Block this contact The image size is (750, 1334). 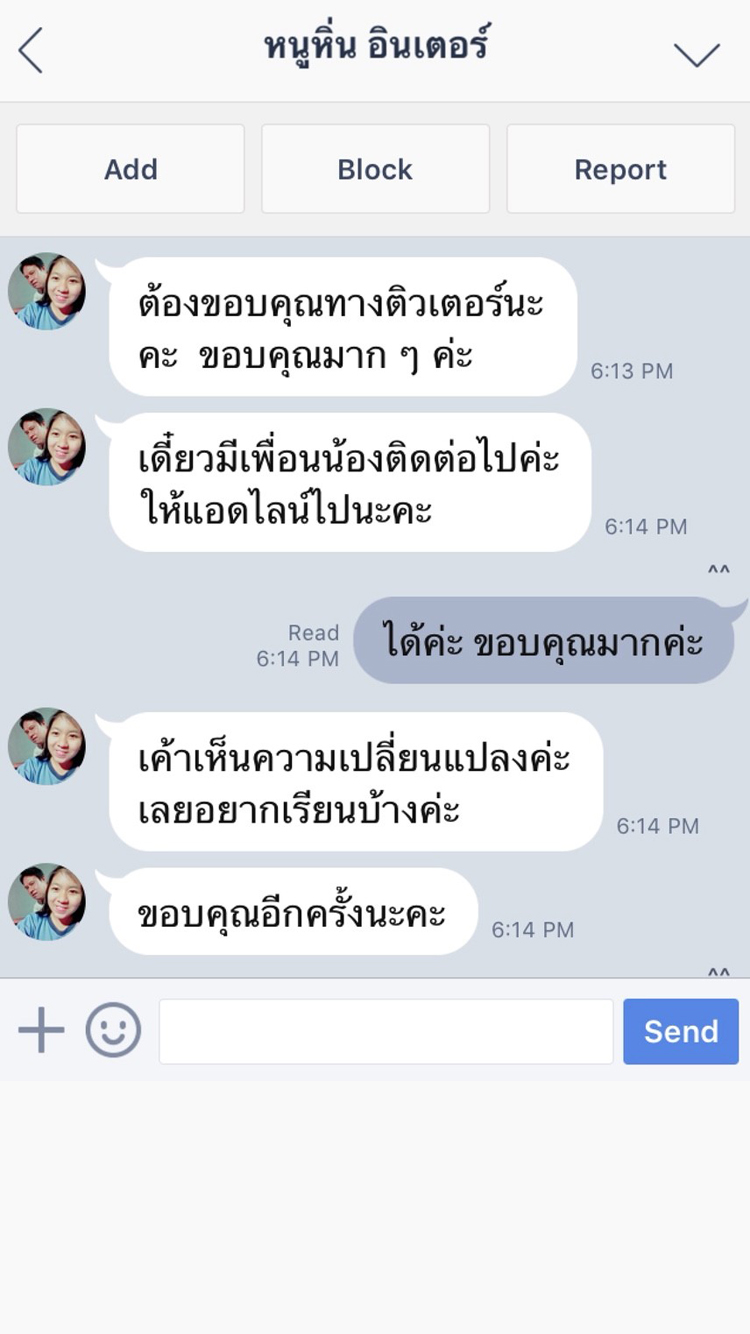375,169
